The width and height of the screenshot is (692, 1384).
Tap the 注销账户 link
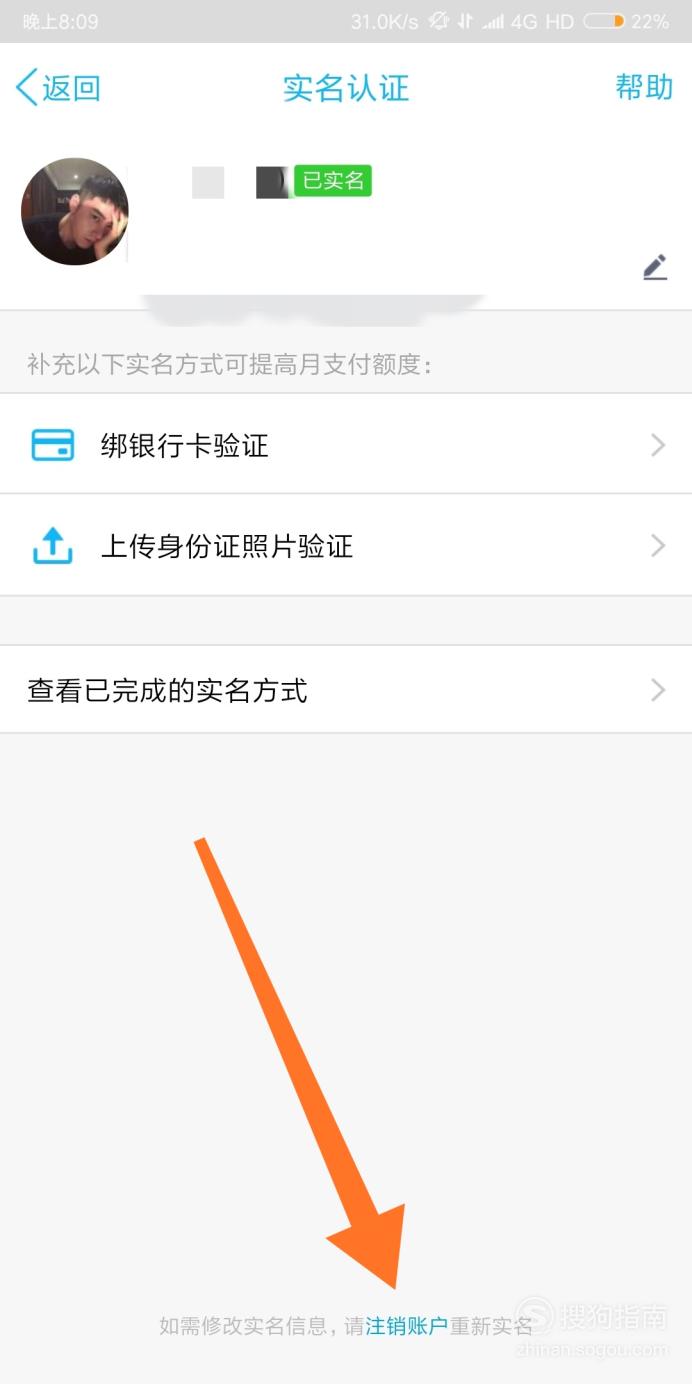point(406,1326)
